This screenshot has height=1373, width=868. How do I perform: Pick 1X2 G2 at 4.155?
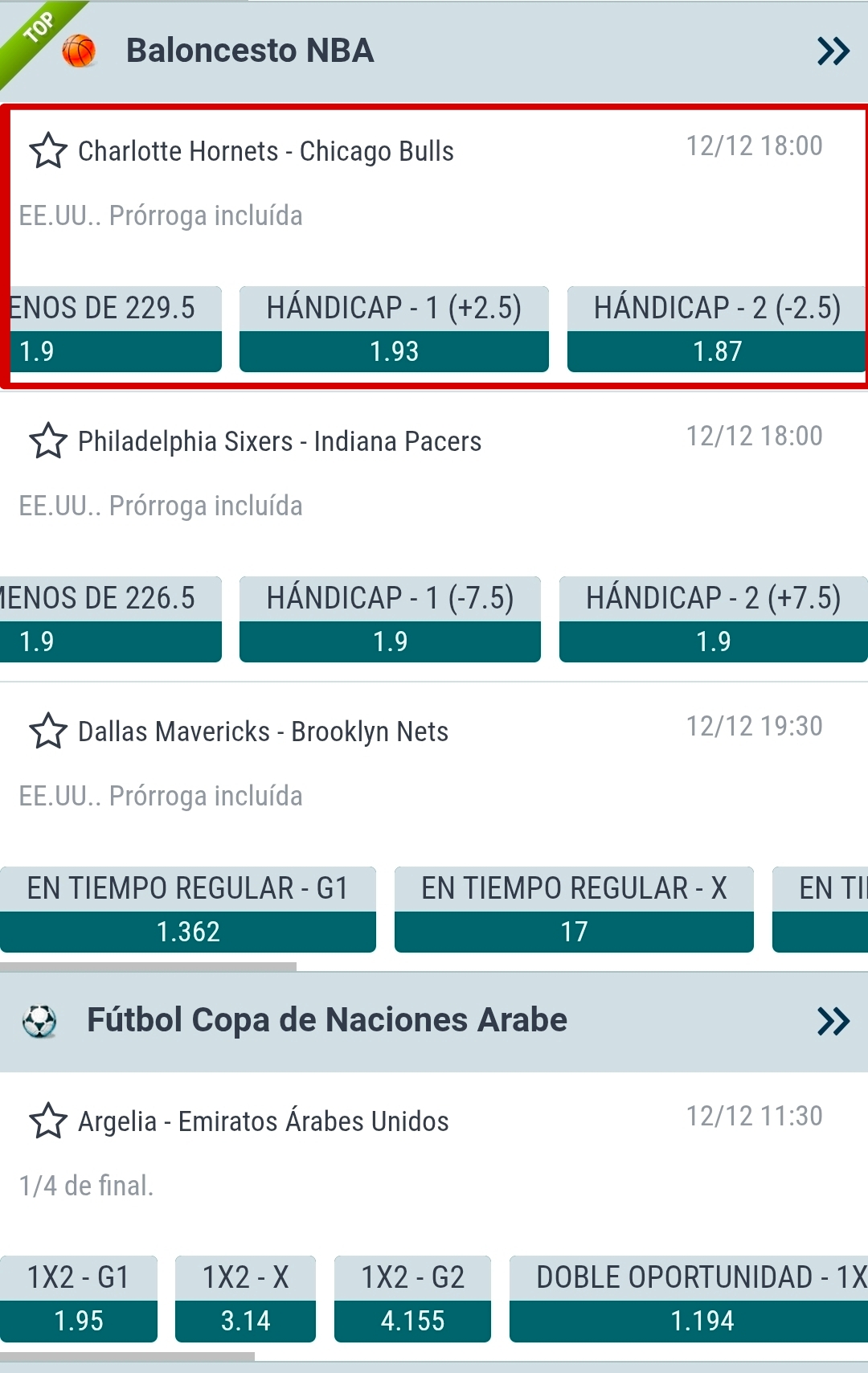(412, 1299)
